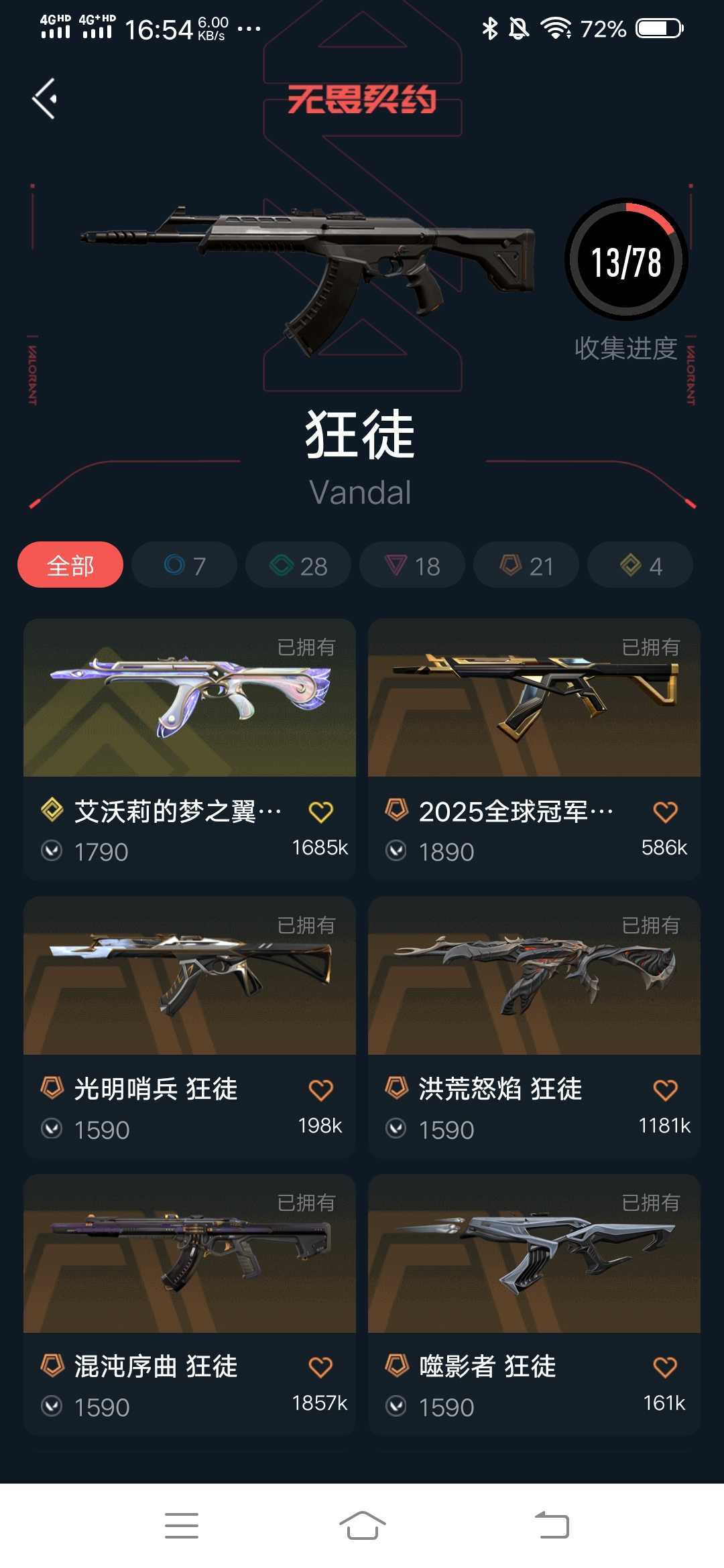The height and width of the screenshot is (1568, 724).
Task: Tap the heart on 噬影者 狂徒
Action: point(665,1367)
